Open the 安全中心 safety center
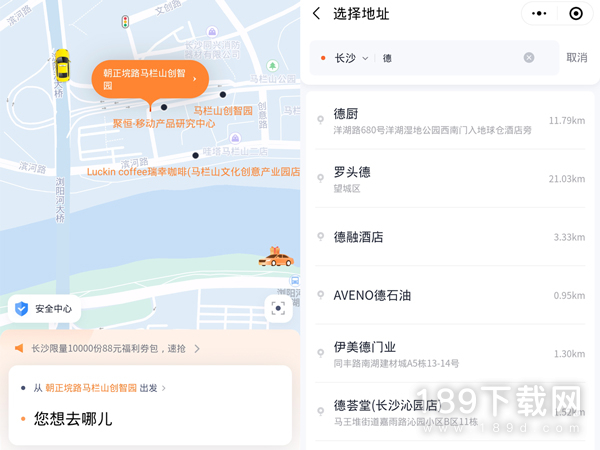The width and height of the screenshot is (600, 450). coord(43,309)
